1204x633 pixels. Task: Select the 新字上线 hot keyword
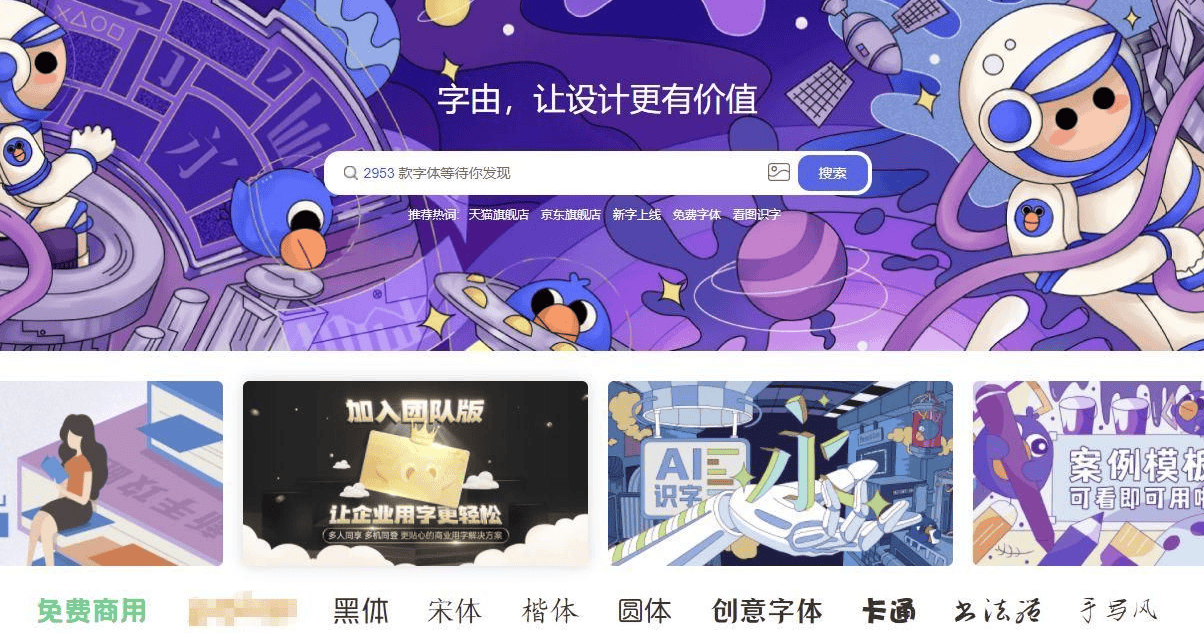636,215
